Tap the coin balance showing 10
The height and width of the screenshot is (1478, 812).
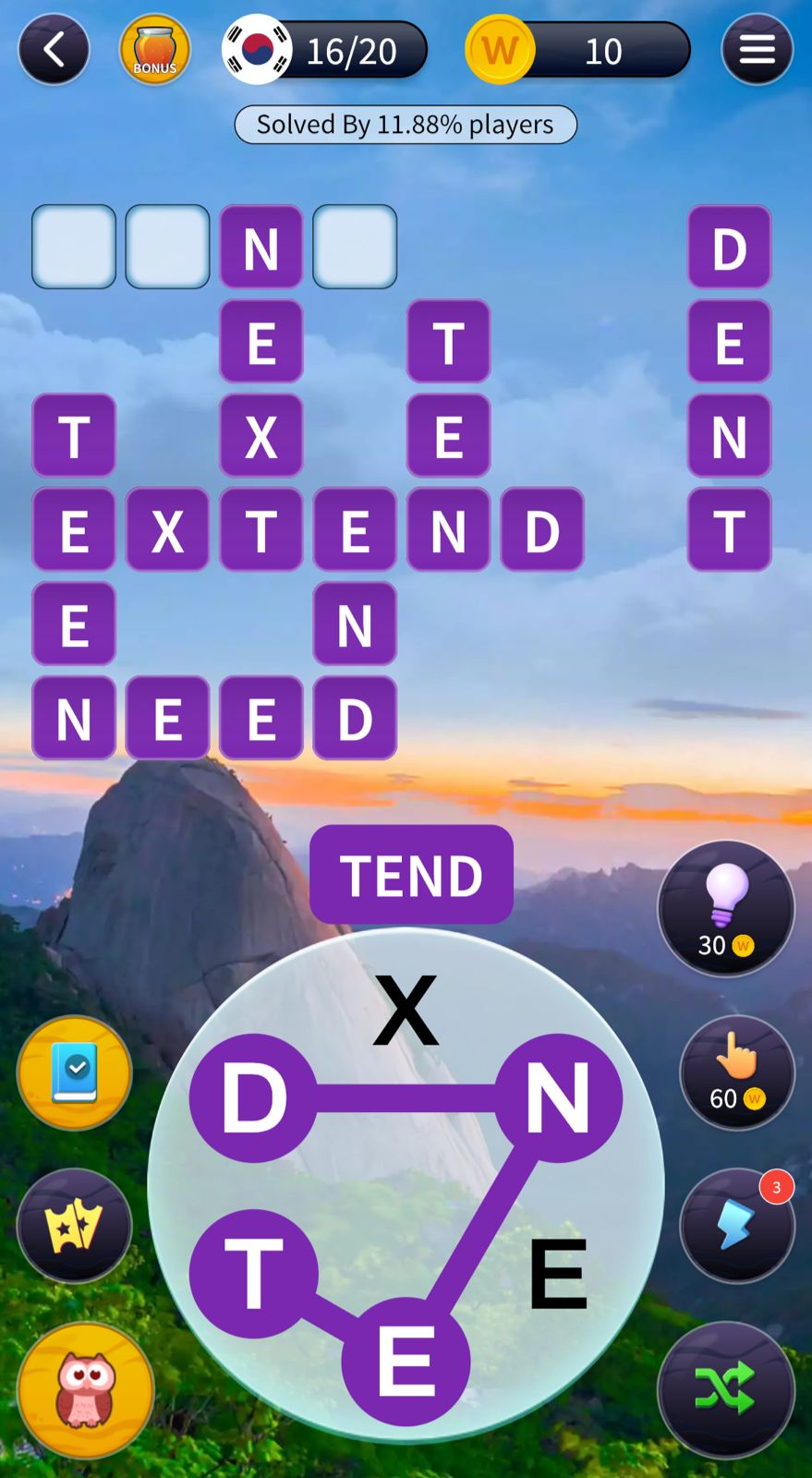pos(579,51)
